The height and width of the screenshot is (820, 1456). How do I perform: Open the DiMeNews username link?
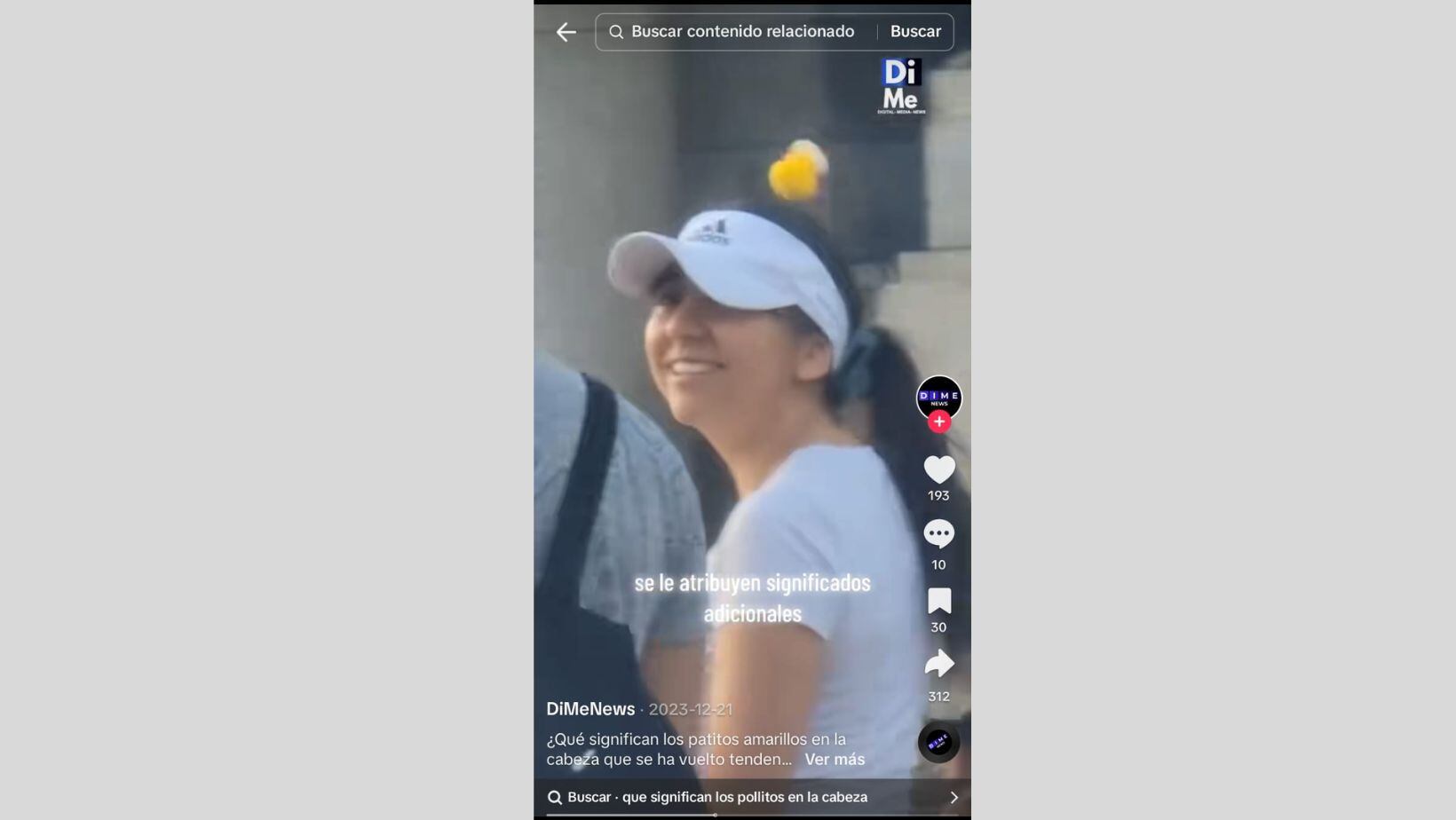[x=590, y=709]
